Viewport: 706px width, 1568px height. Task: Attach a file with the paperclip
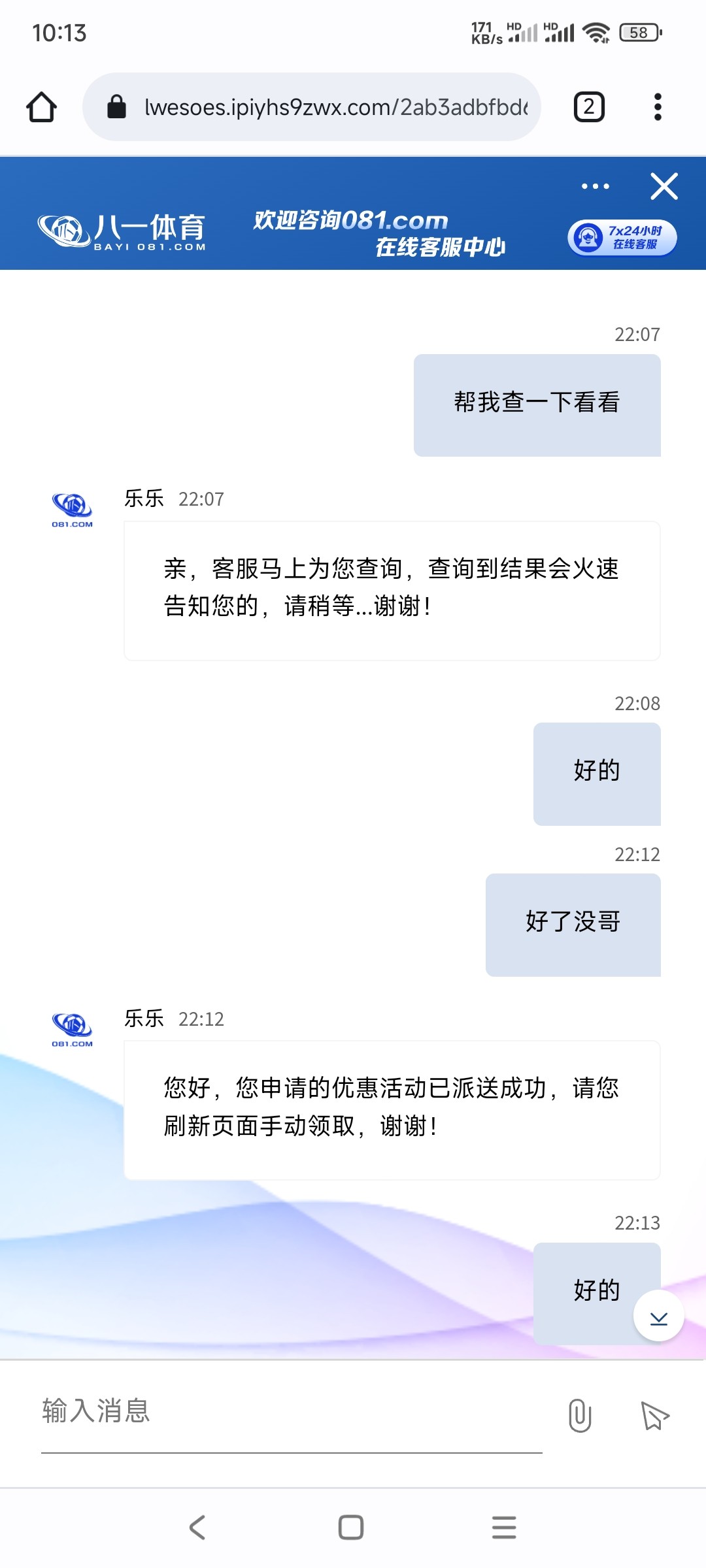tap(580, 1415)
